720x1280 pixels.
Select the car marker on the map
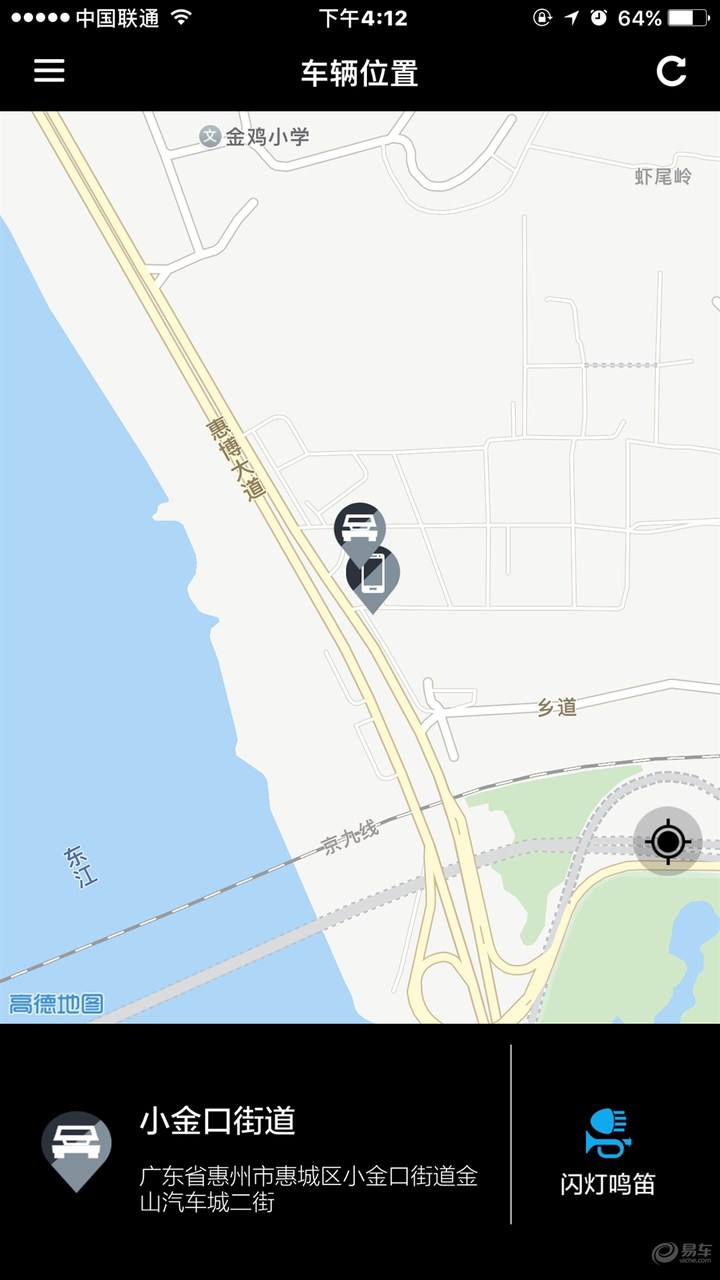tap(359, 523)
